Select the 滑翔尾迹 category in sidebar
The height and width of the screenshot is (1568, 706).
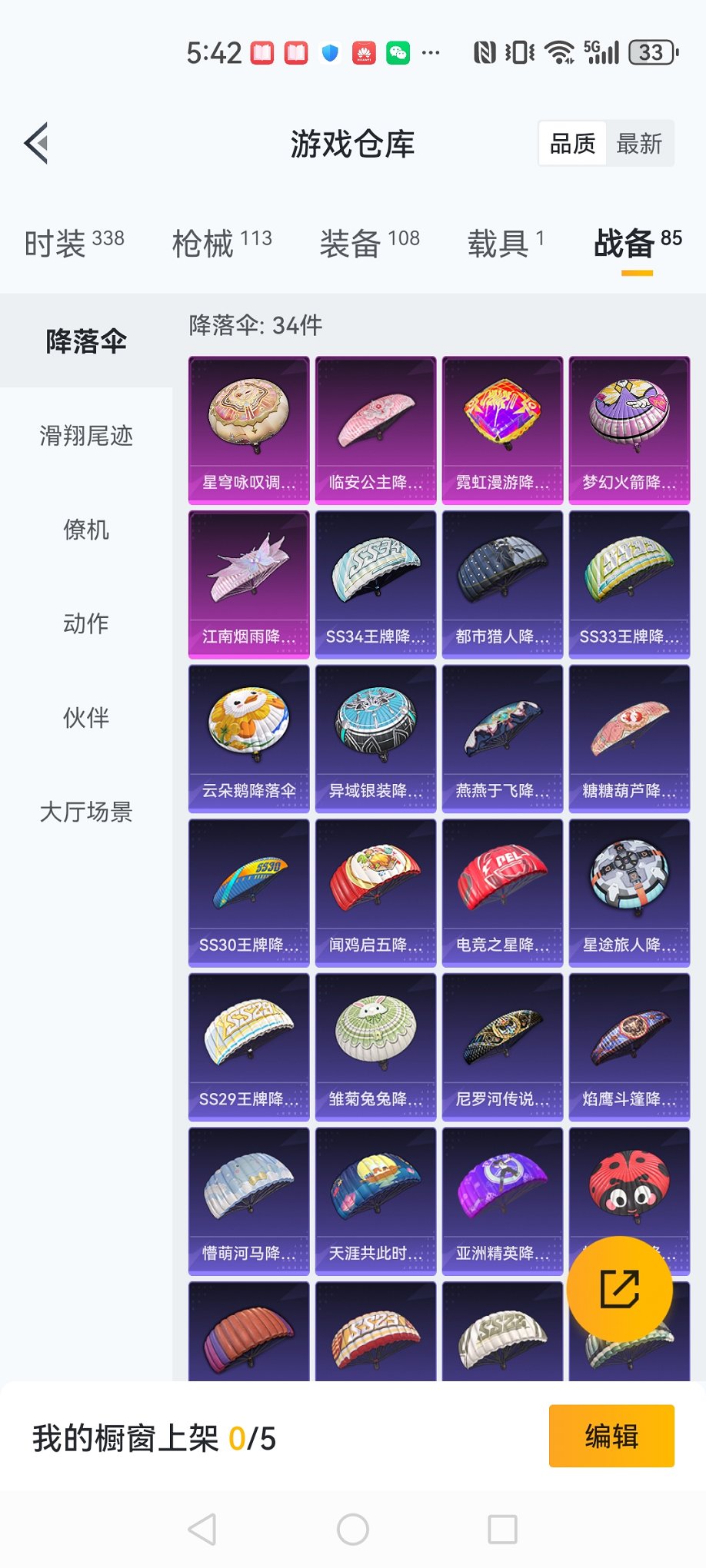click(85, 437)
